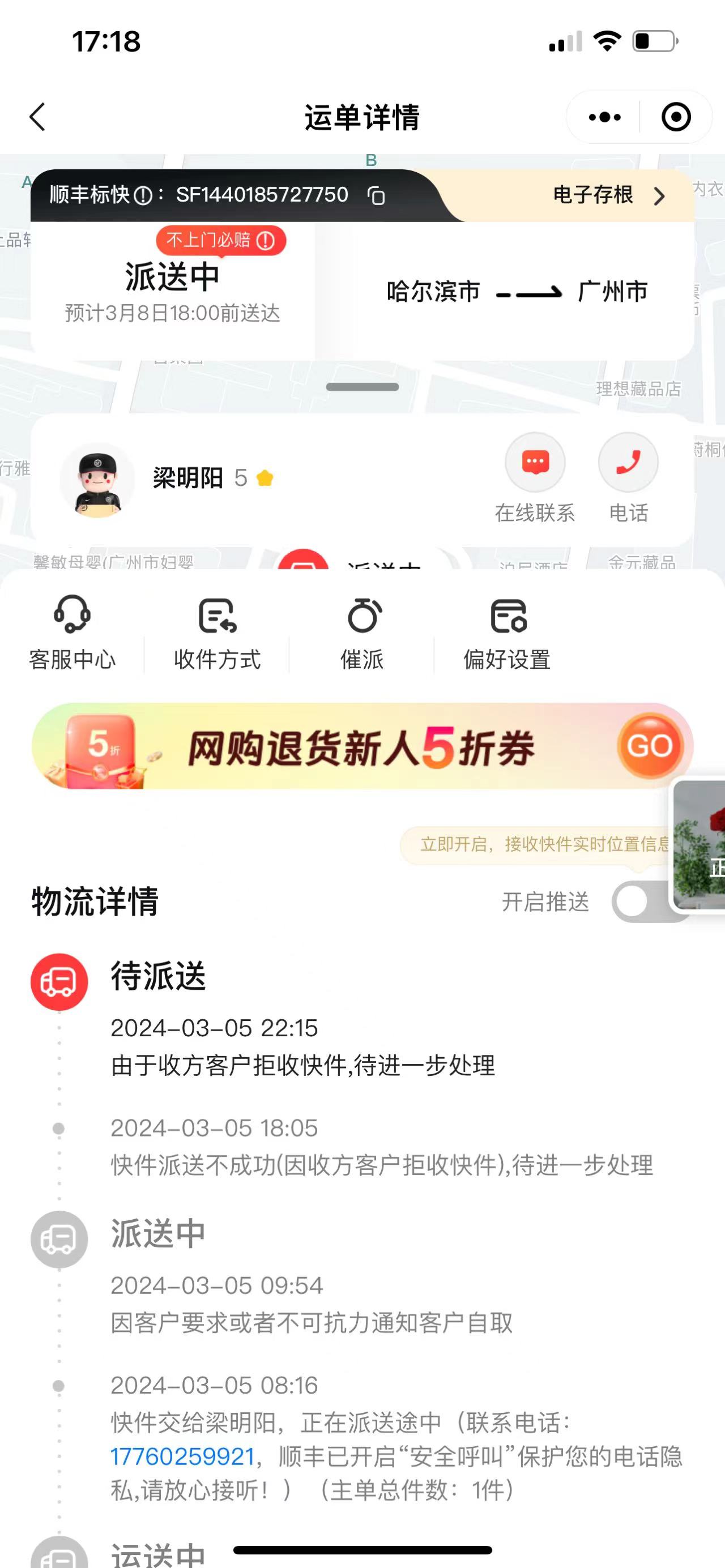The image size is (725, 1568).
Task: Tap the 不上门必赔 info badge
Action: 220,241
